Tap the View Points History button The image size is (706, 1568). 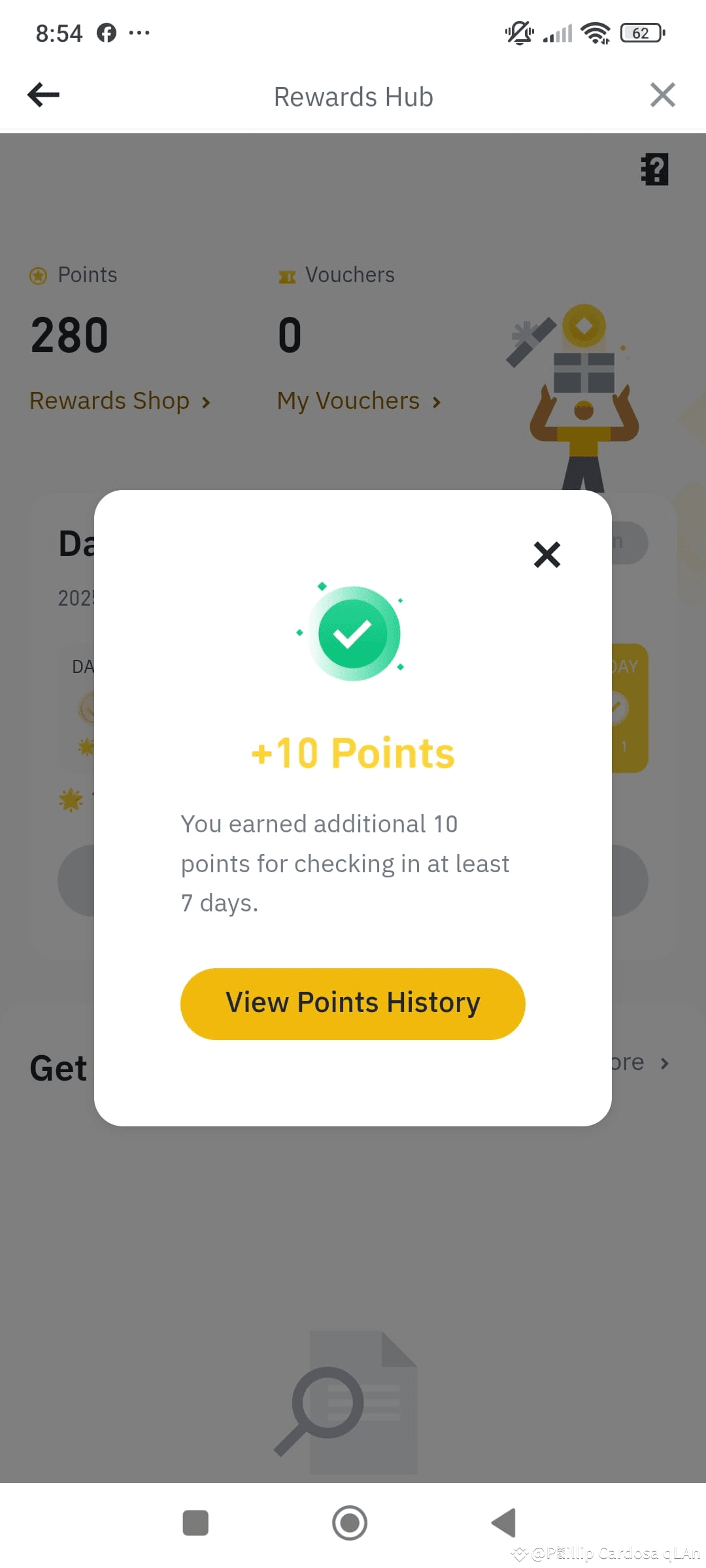click(352, 1002)
